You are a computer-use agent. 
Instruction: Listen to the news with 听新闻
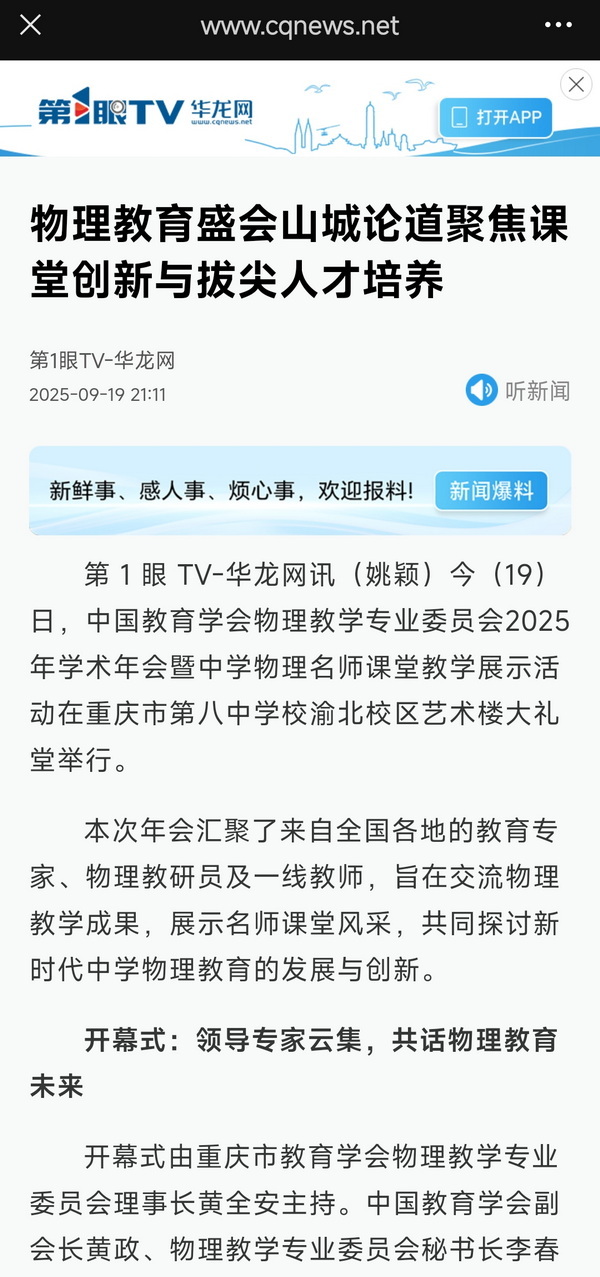518,390
